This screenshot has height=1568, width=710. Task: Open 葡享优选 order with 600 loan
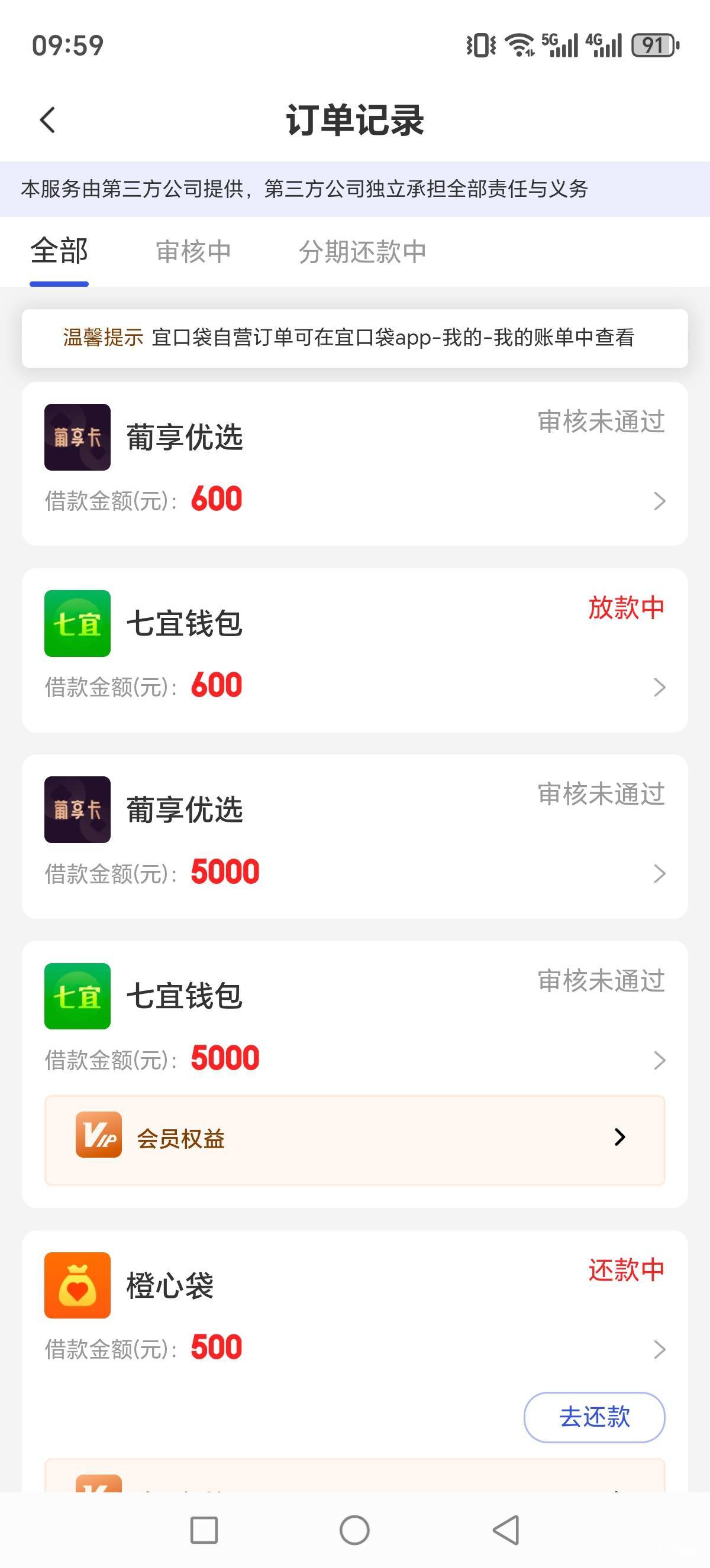pyautogui.click(x=354, y=464)
